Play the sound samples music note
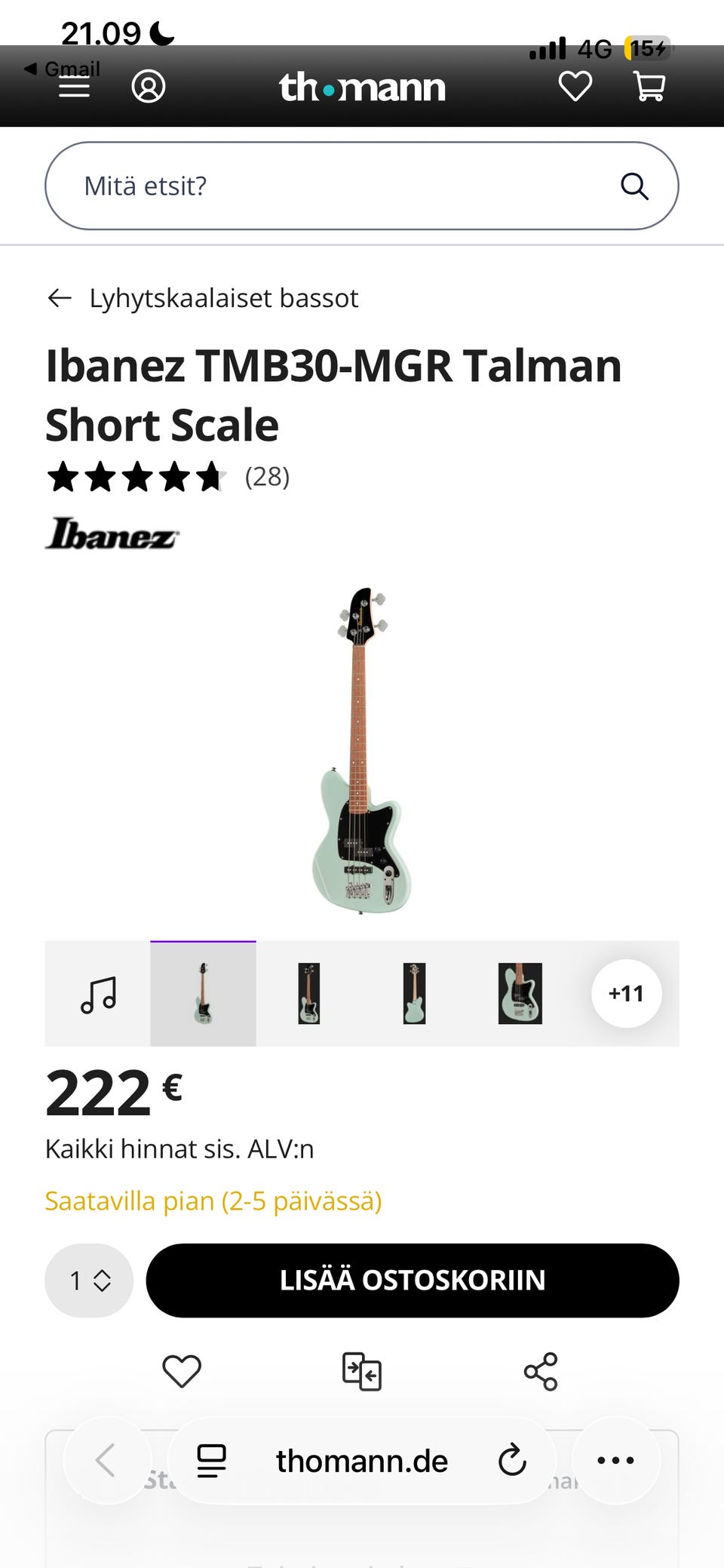Viewport: 724px width, 1568px height. click(98, 994)
